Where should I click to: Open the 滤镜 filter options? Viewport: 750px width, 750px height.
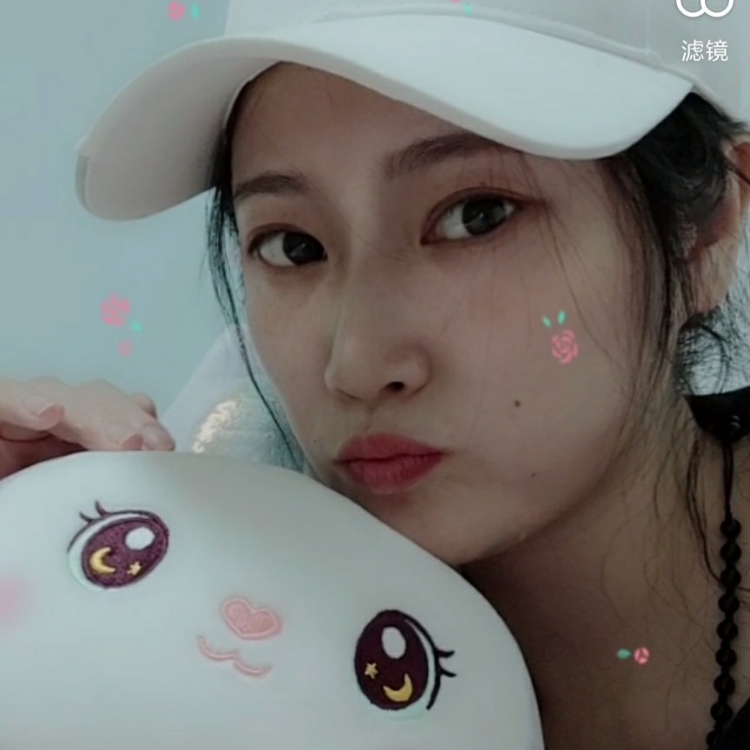coord(704,28)
